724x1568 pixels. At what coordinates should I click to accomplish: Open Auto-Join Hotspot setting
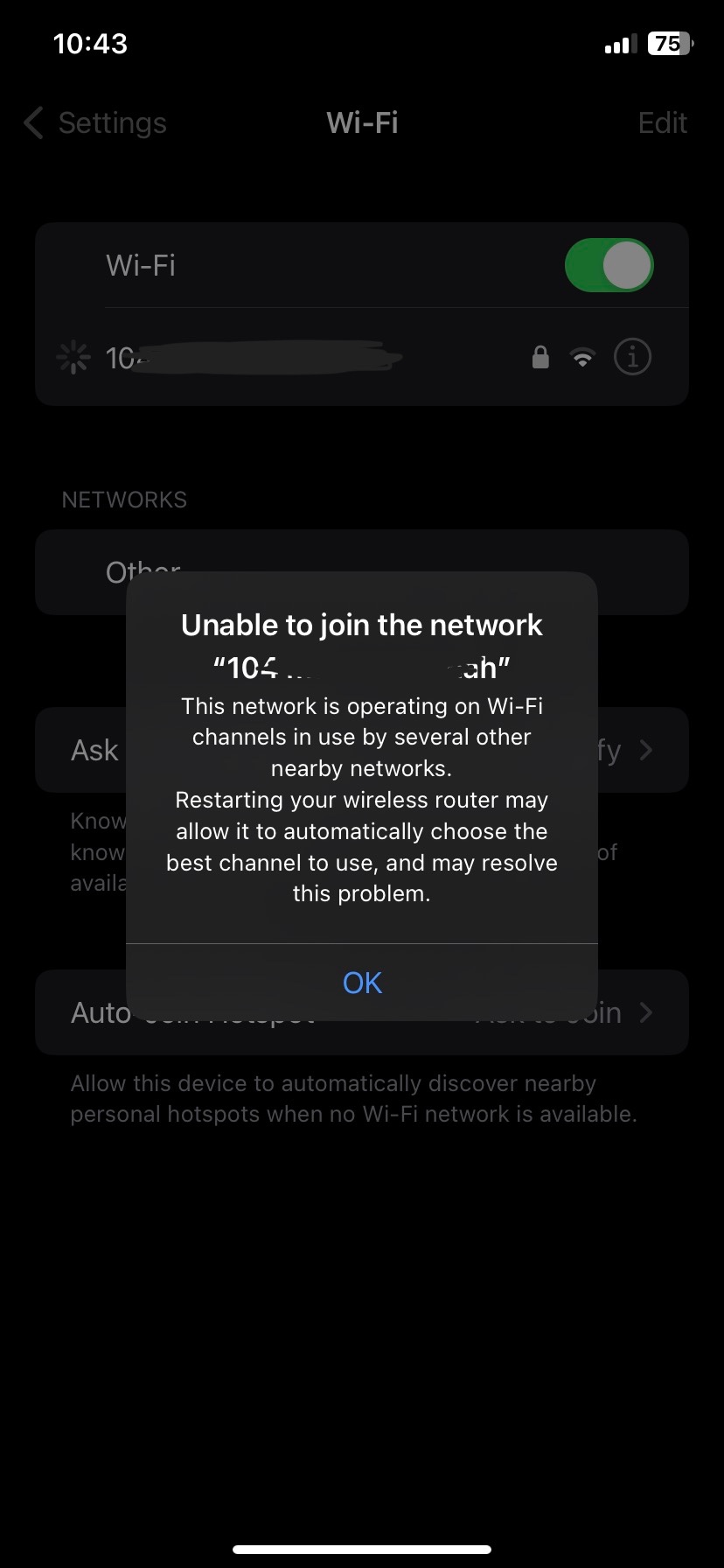click(x=362, y=1012)
